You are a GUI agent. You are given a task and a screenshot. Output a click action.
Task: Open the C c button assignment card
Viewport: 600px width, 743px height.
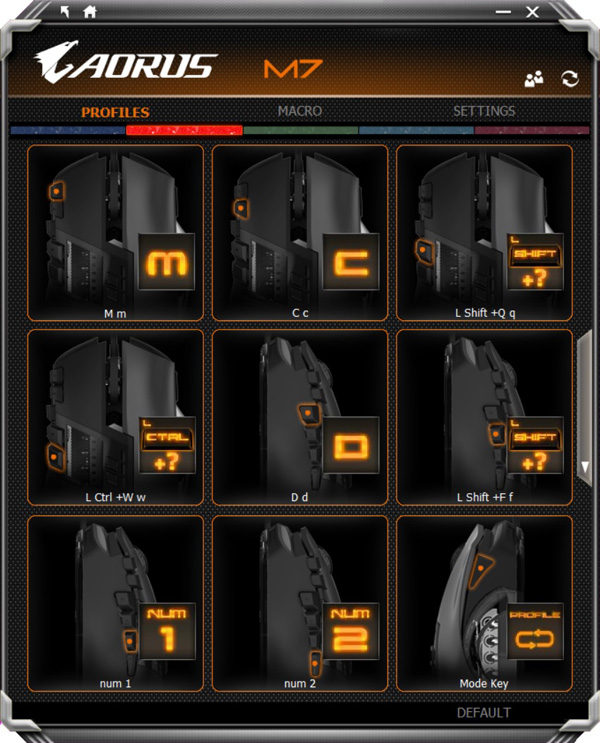(x=300, y=232)
